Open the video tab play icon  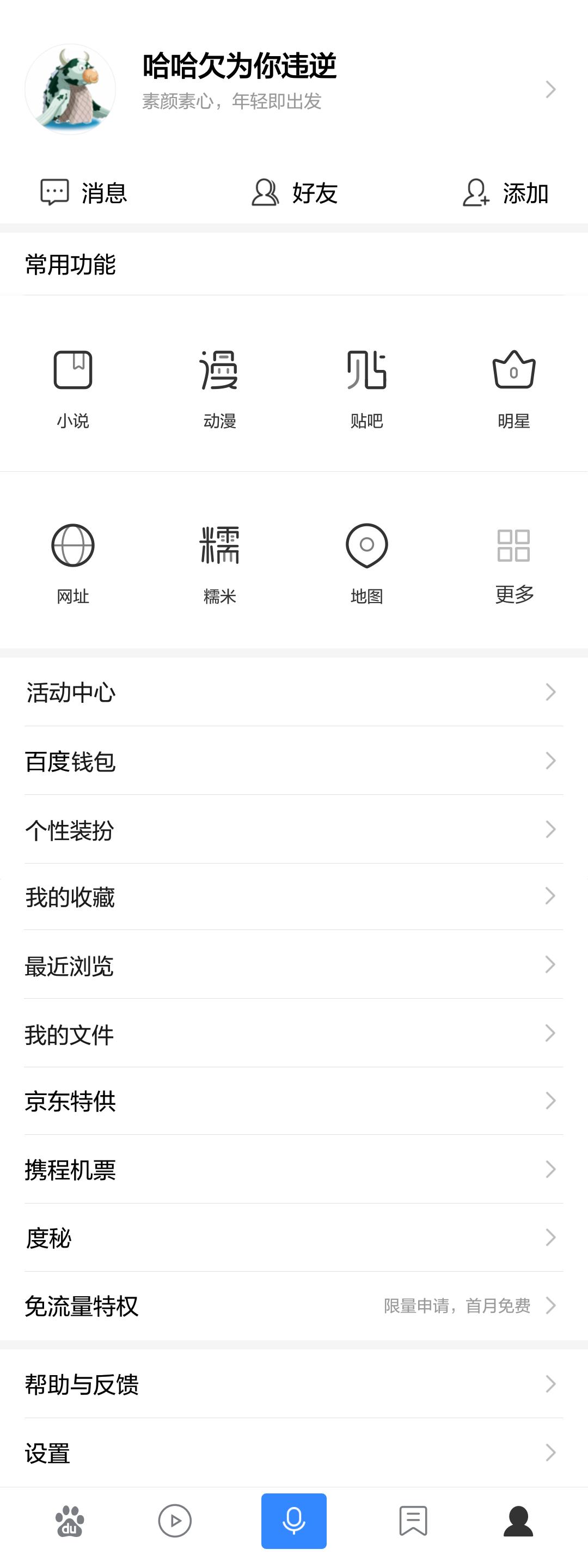tap(175, 1520)
